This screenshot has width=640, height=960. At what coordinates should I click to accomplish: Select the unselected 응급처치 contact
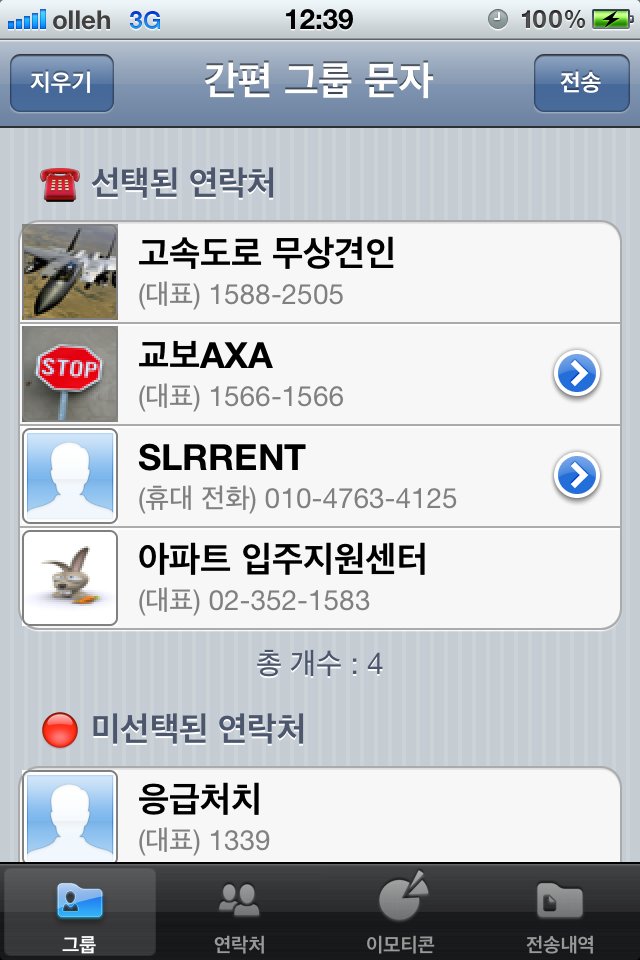320,815
